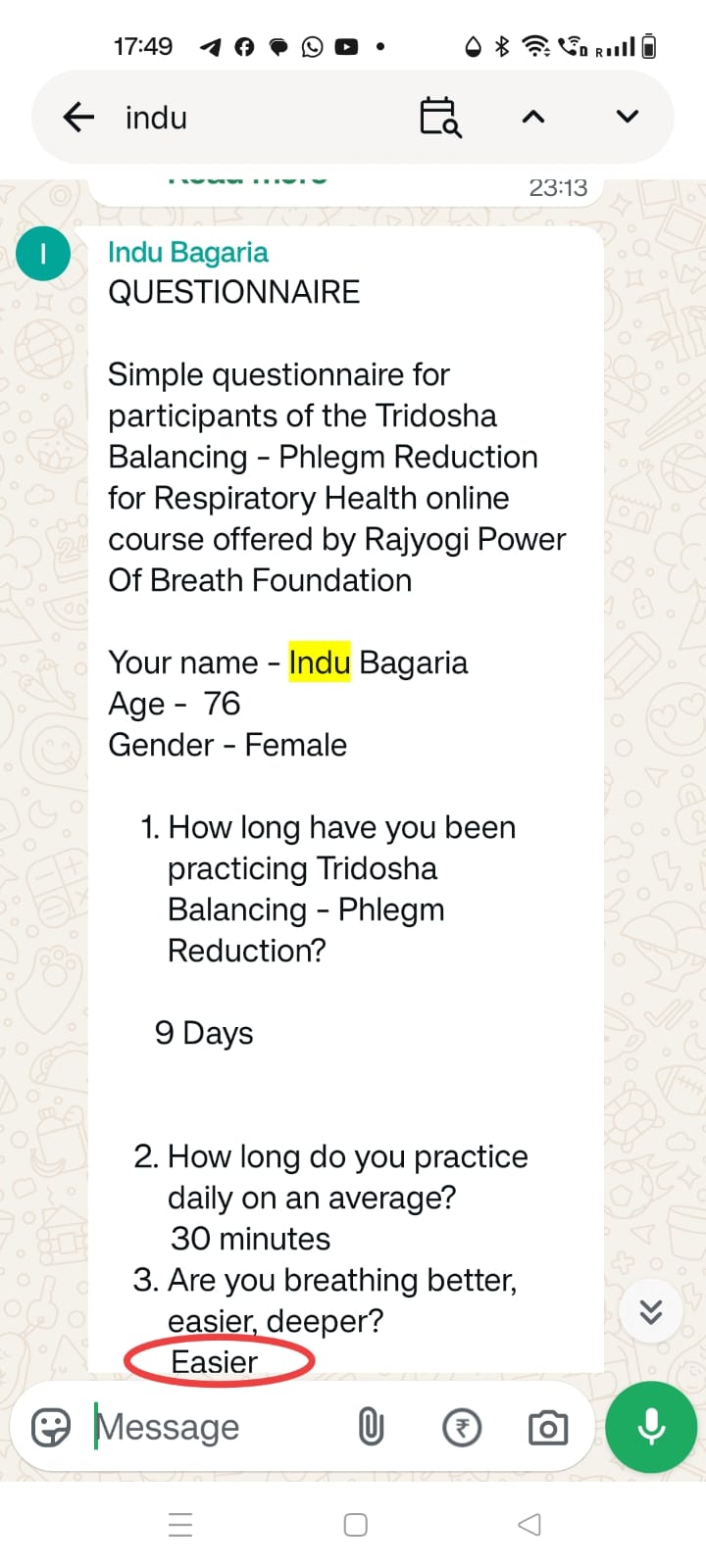Open the camera from chat bar
The image size is (706, 1568).
pyautogui.click(x=548, y=1428)
